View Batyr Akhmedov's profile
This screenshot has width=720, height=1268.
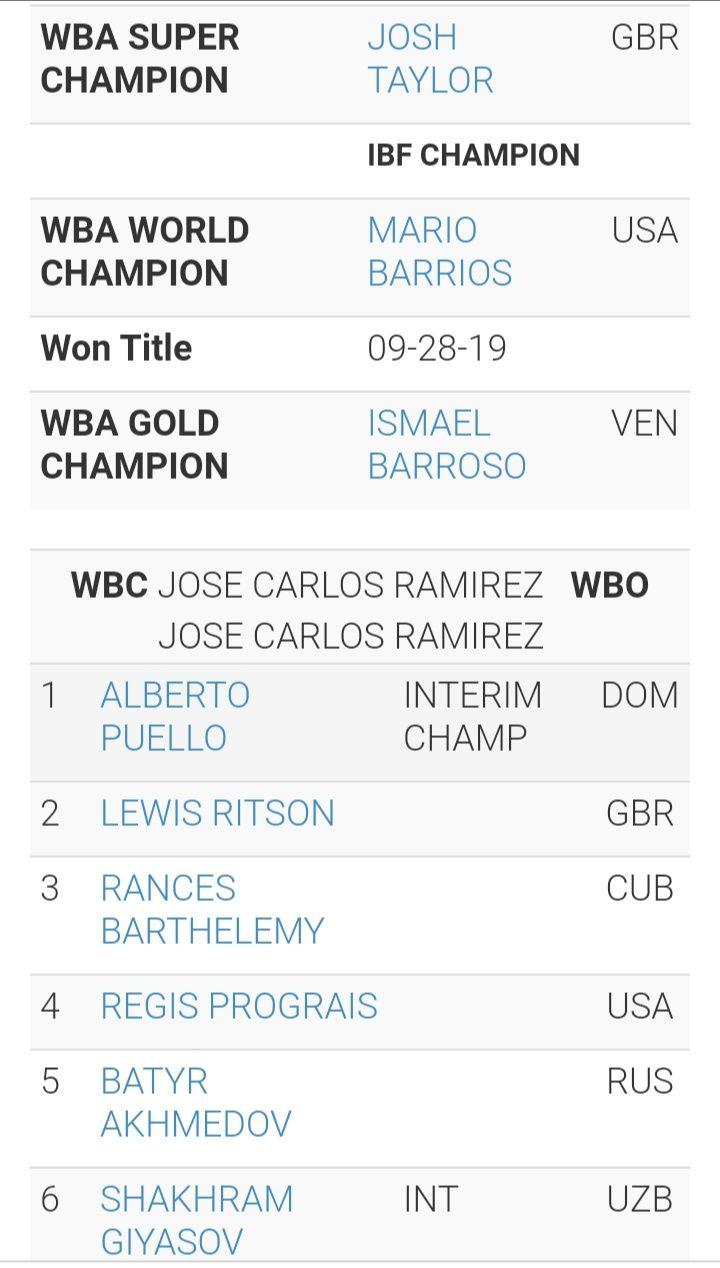click(x=195, y=1103)
